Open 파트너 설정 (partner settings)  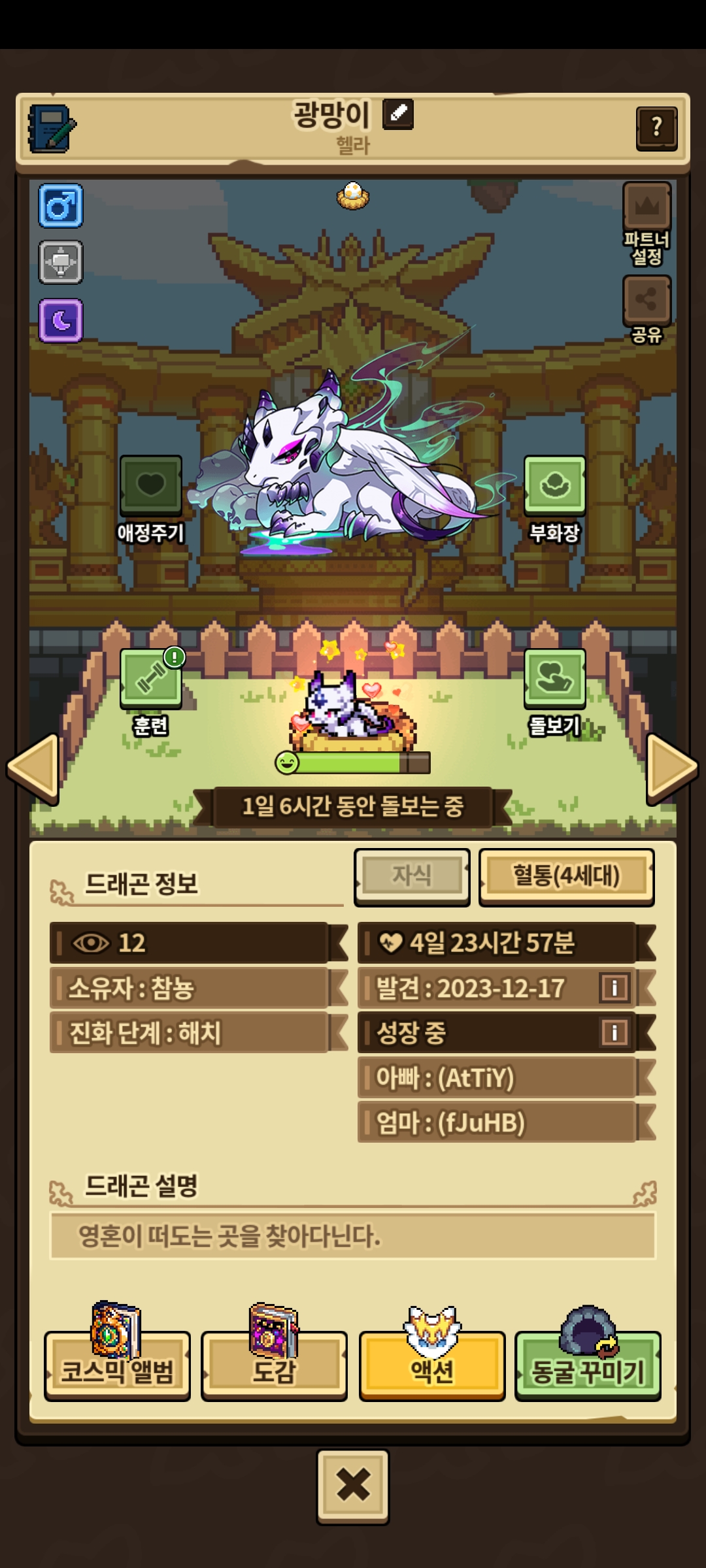tap(647, 223)
